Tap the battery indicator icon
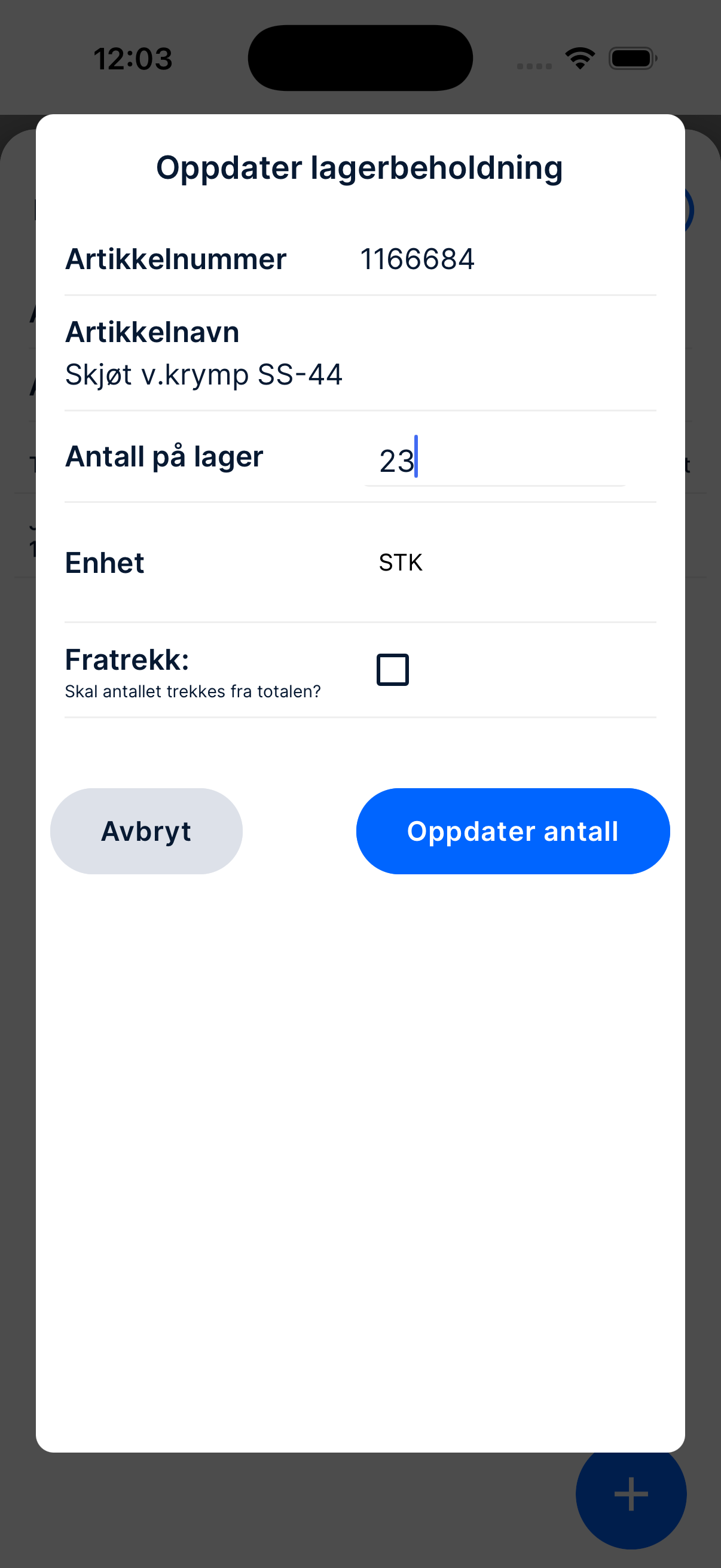The image size is (721, 1568). [631, 58]
